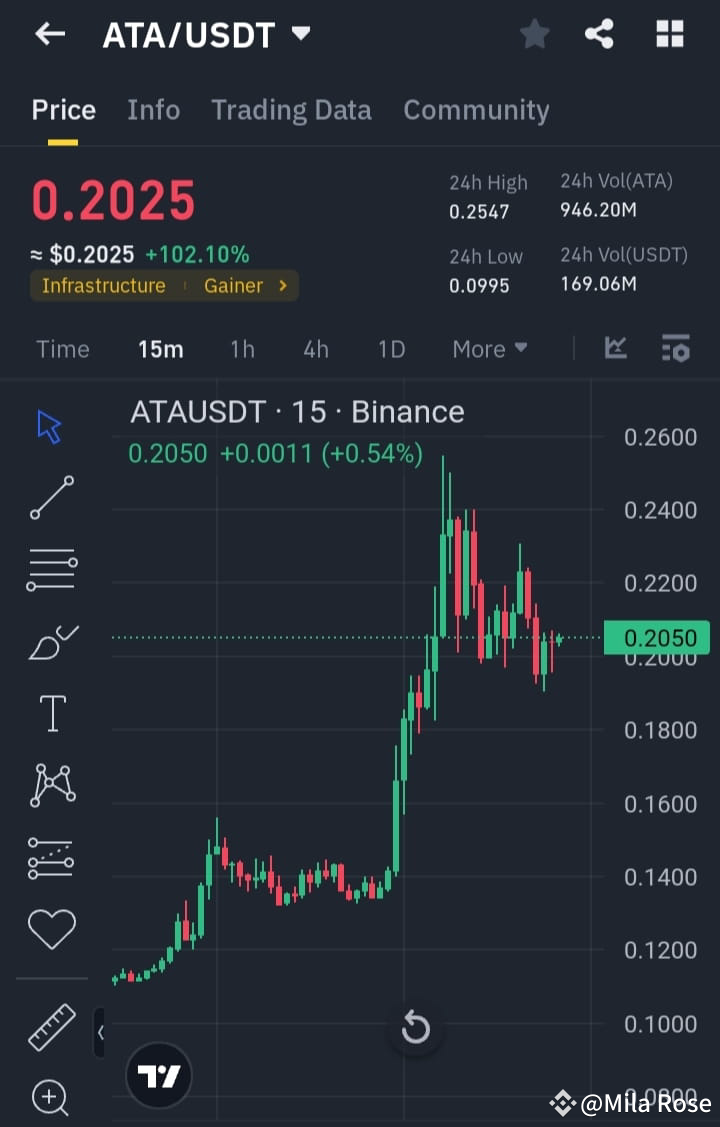The width and height of the screenshot is (720, 1127).
Task: Expand the More timeframe options dropdown
Action: pos(489,349)
